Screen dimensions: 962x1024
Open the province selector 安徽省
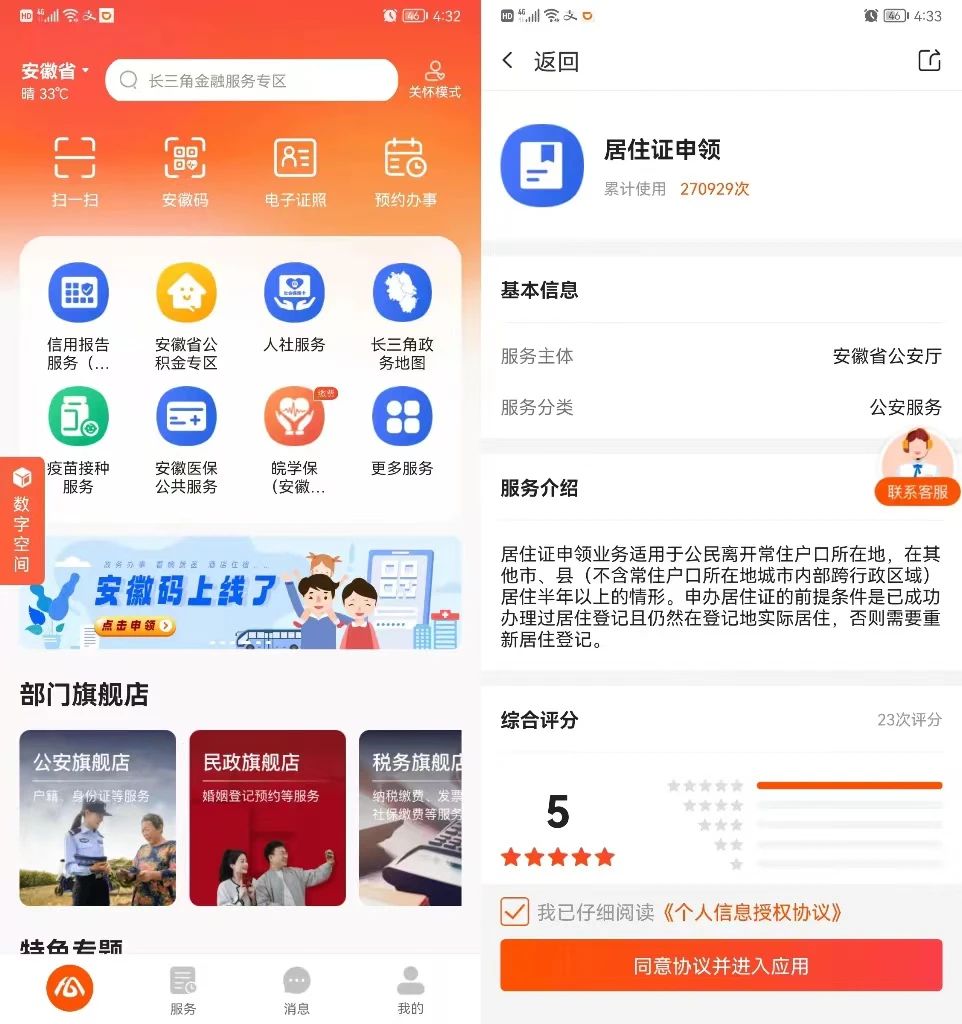pyautogui.click(x=55, y=71)
